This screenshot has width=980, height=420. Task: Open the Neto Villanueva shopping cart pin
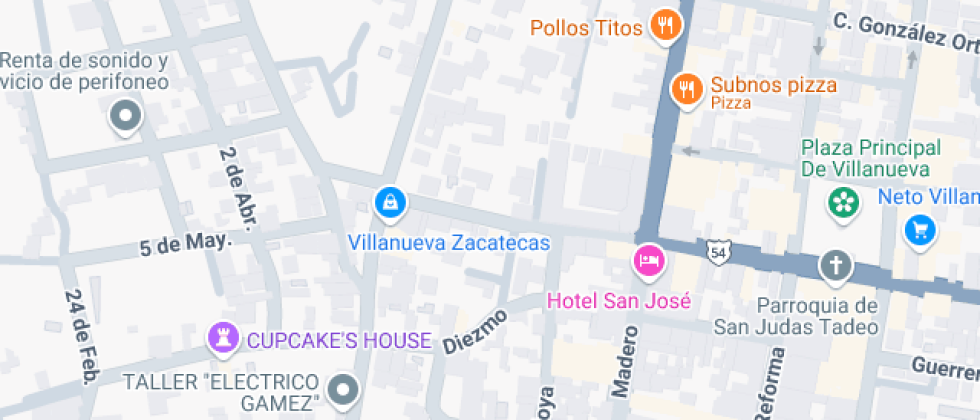click(x=920, y=232)
